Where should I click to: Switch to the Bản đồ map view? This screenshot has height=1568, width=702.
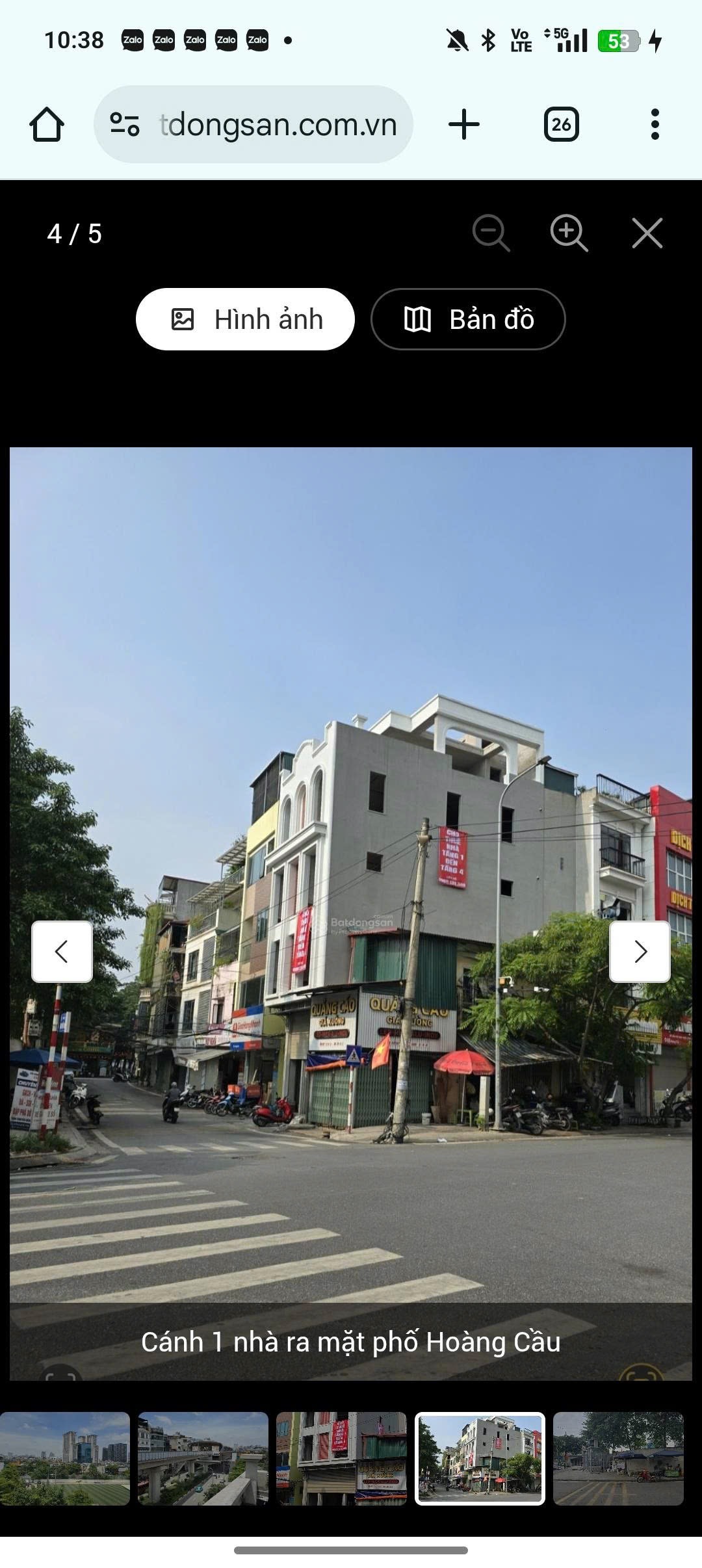click(x=468, y=319)
